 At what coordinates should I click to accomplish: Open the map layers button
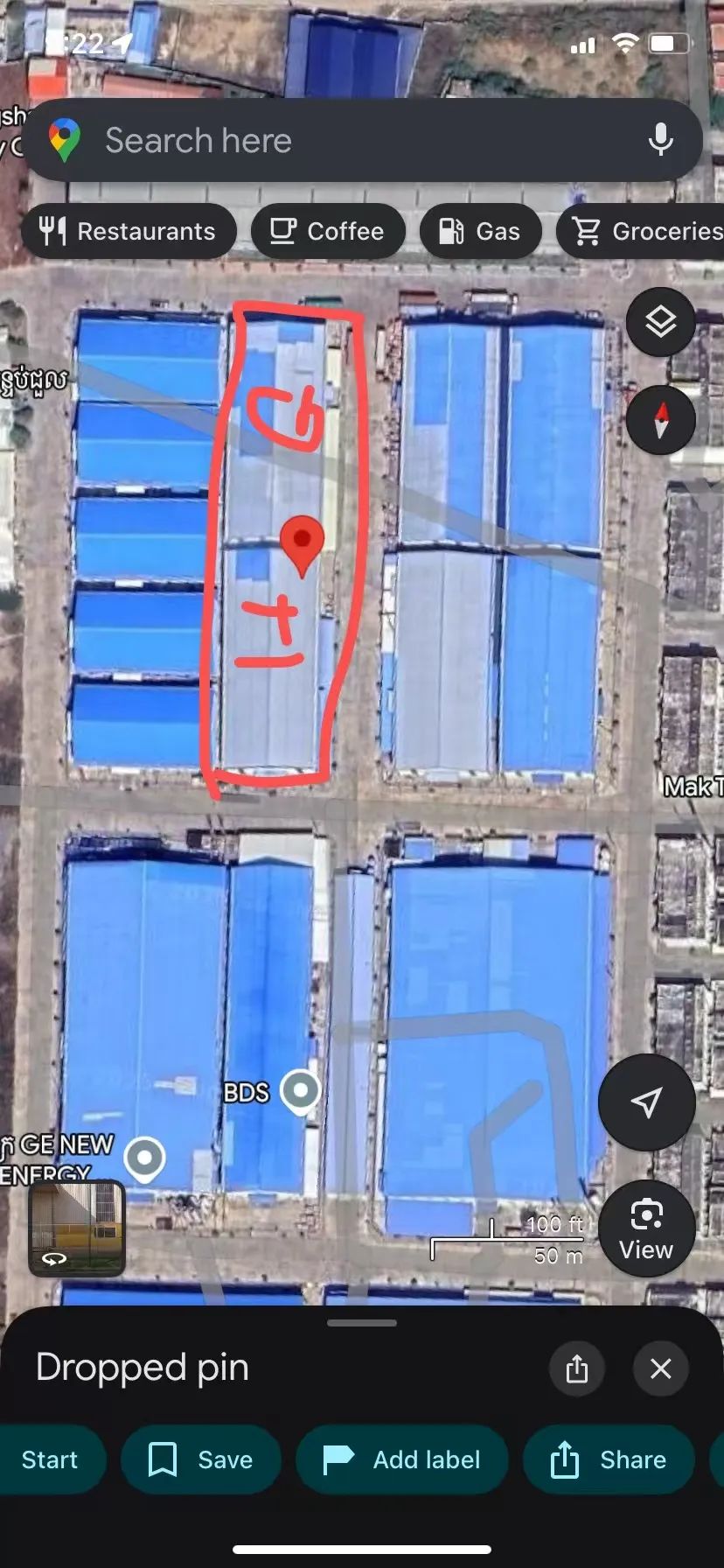661,322
